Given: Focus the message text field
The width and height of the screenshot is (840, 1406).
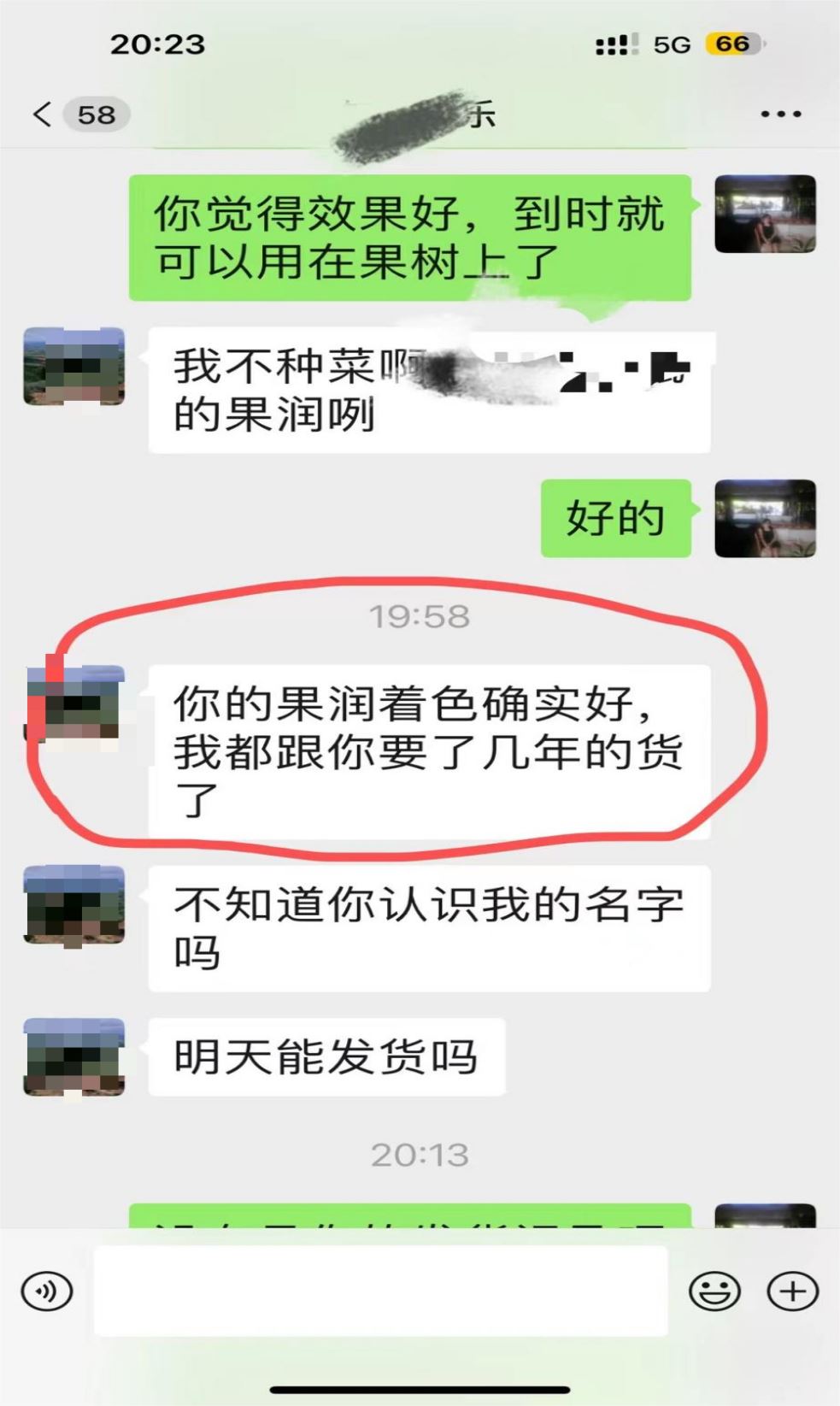Looking at the screenshot, I should coord(380,1291).
